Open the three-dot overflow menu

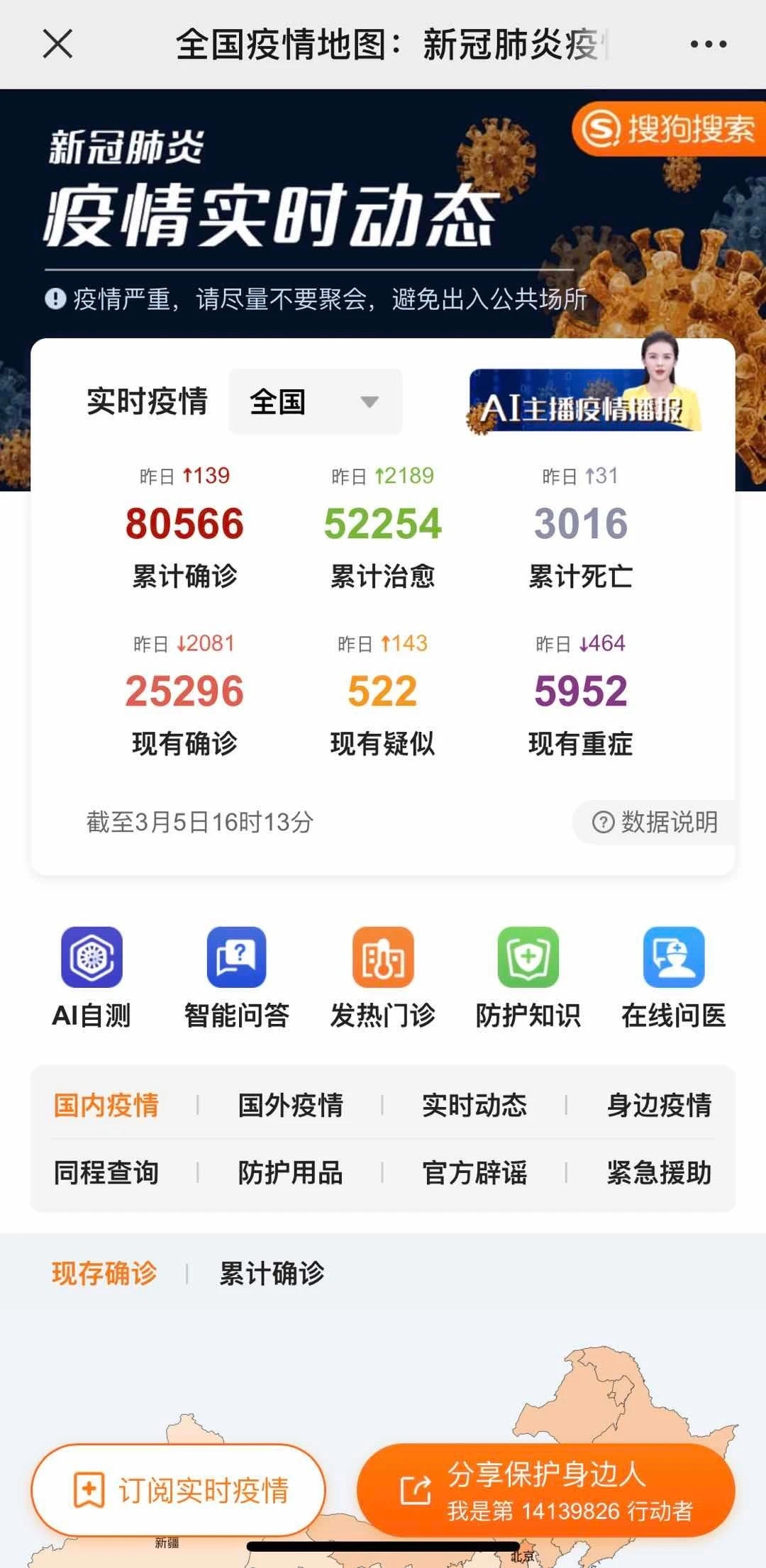click(708, 44)
